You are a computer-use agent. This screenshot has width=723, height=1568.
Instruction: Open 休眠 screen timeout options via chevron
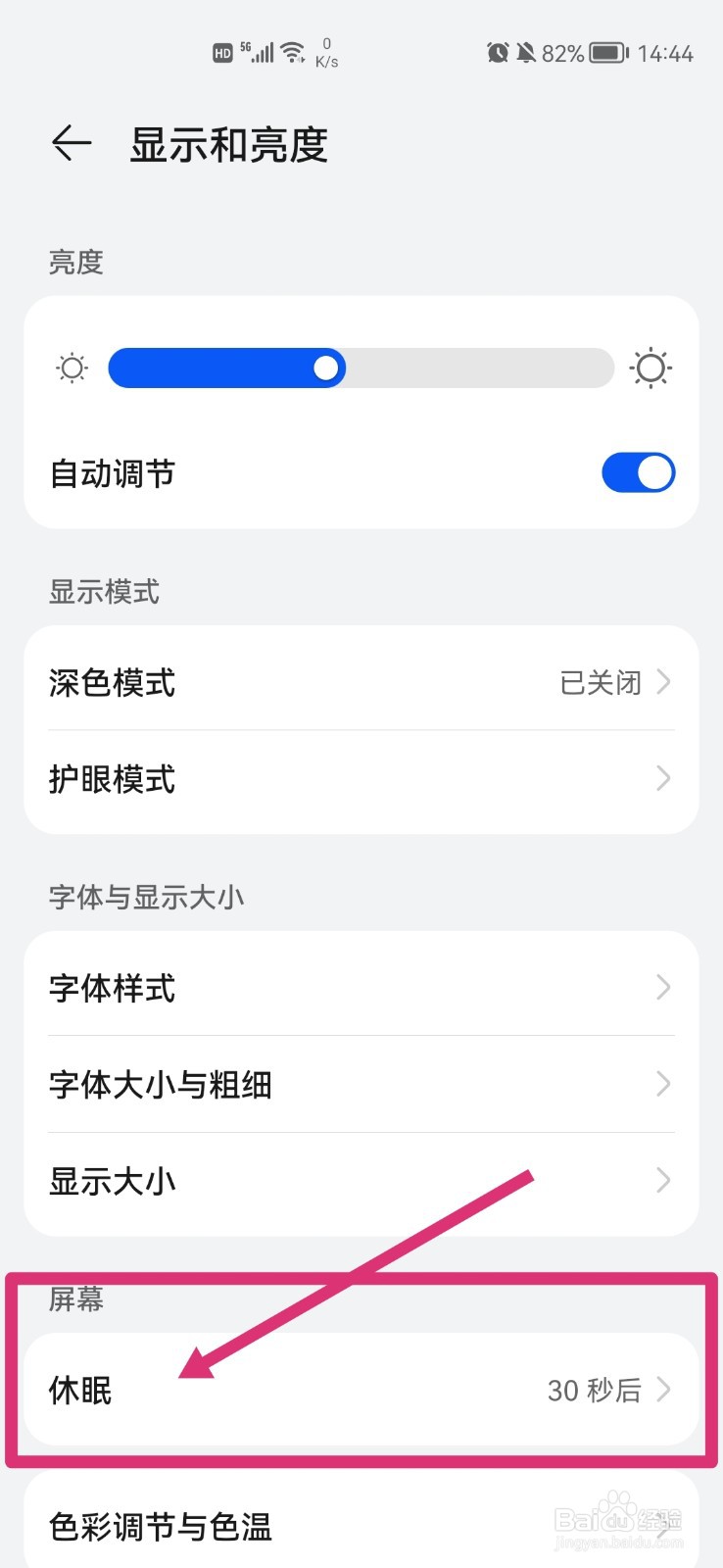click(x=662, y=1389)
